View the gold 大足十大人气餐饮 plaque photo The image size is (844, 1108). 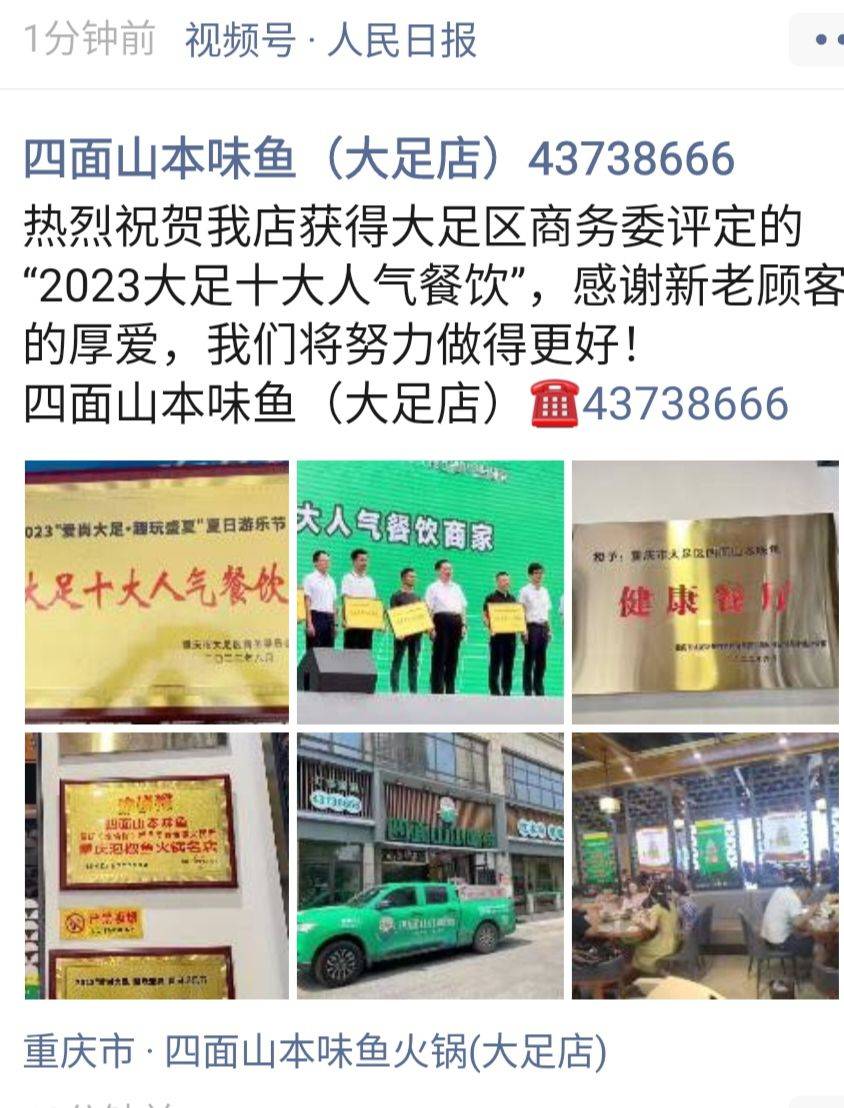coord(157,592)
